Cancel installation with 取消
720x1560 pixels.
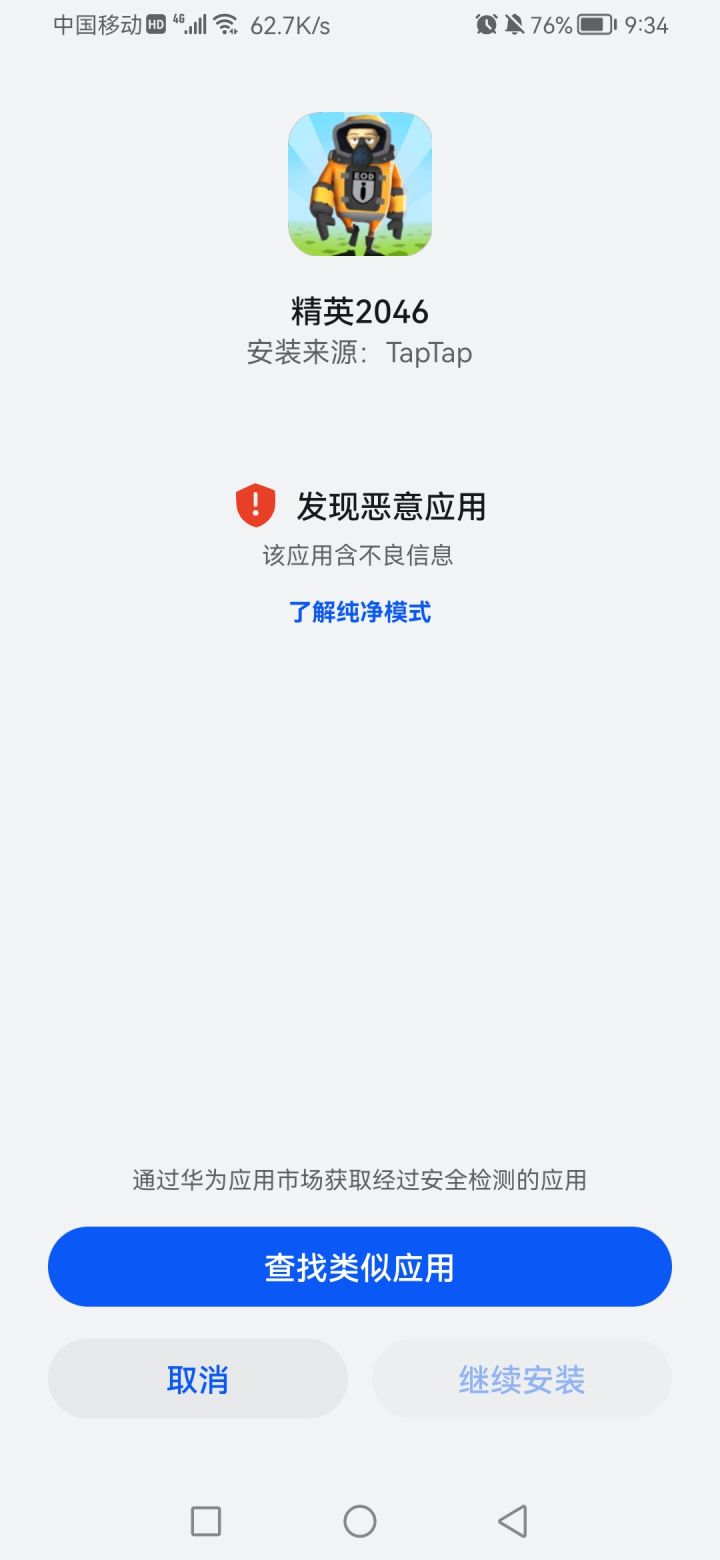coord(198,1380)
